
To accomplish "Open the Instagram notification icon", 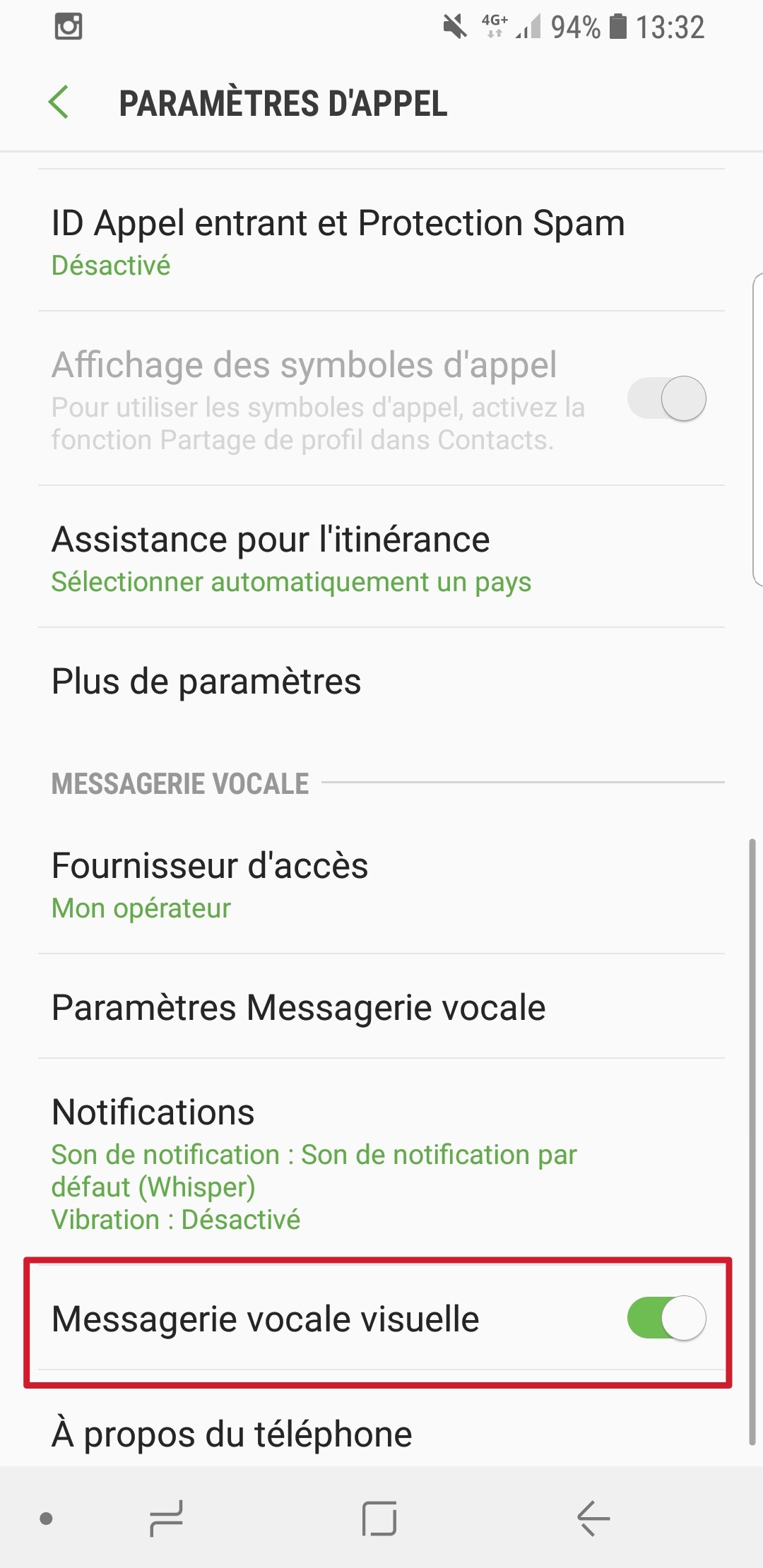I will [67, 27].
